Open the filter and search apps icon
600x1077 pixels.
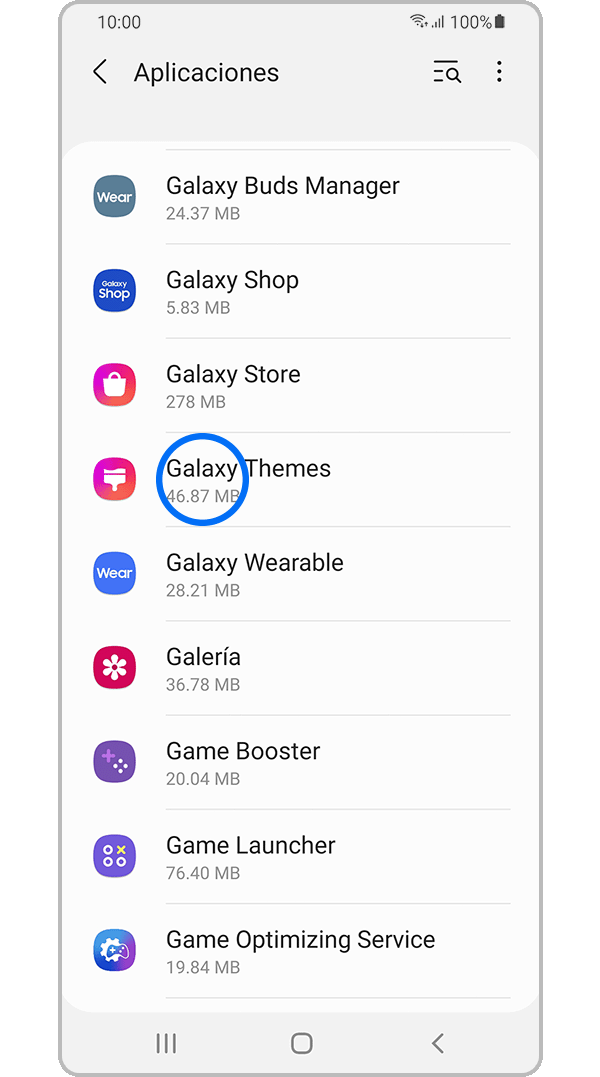(x=446, y=72)
